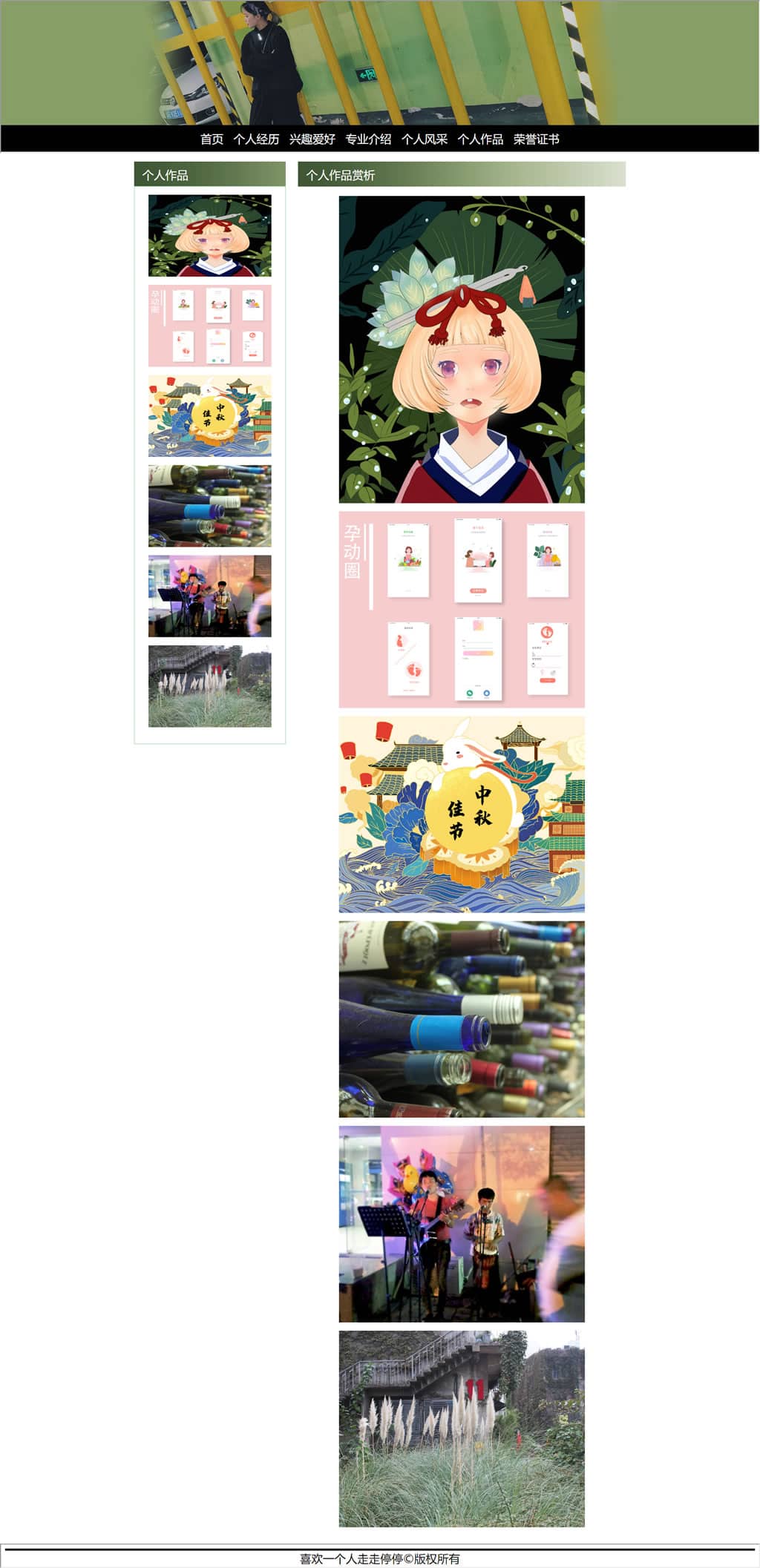Tap 个人作品 in the navigation bar

[x=480, y=139]
